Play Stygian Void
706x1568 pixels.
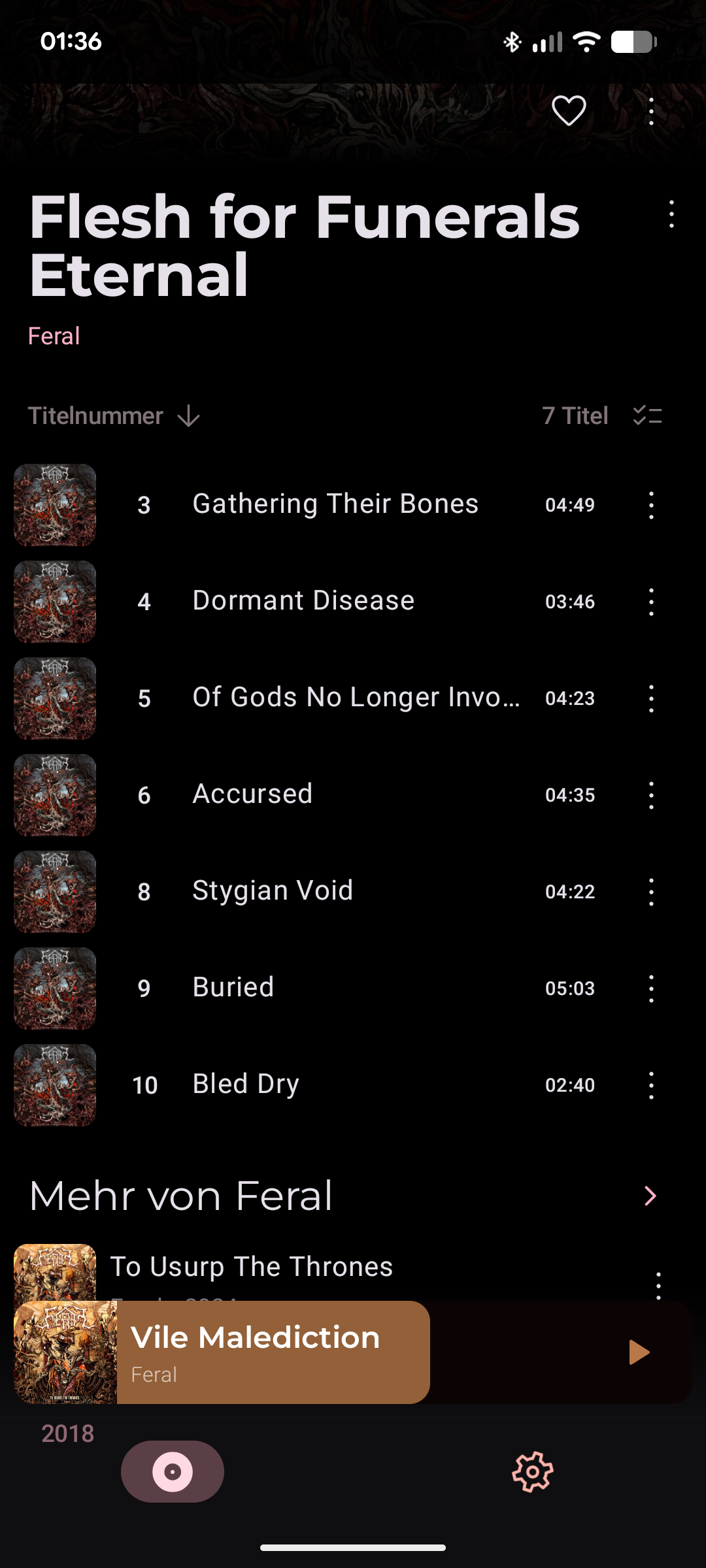pyautogui.click(x=273, y=891)
